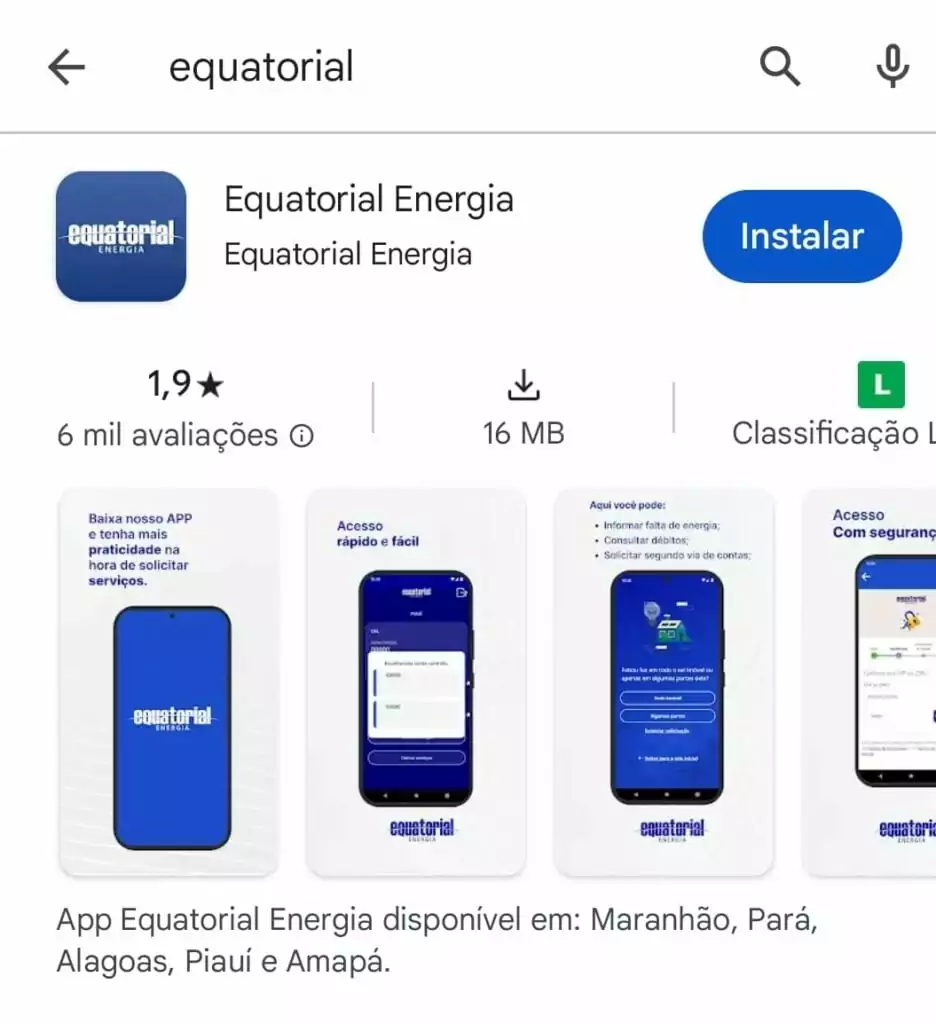View info about the 6 mil avaliações
The height and width of the screenshot is (1024, 936).
tap(301, 436)
